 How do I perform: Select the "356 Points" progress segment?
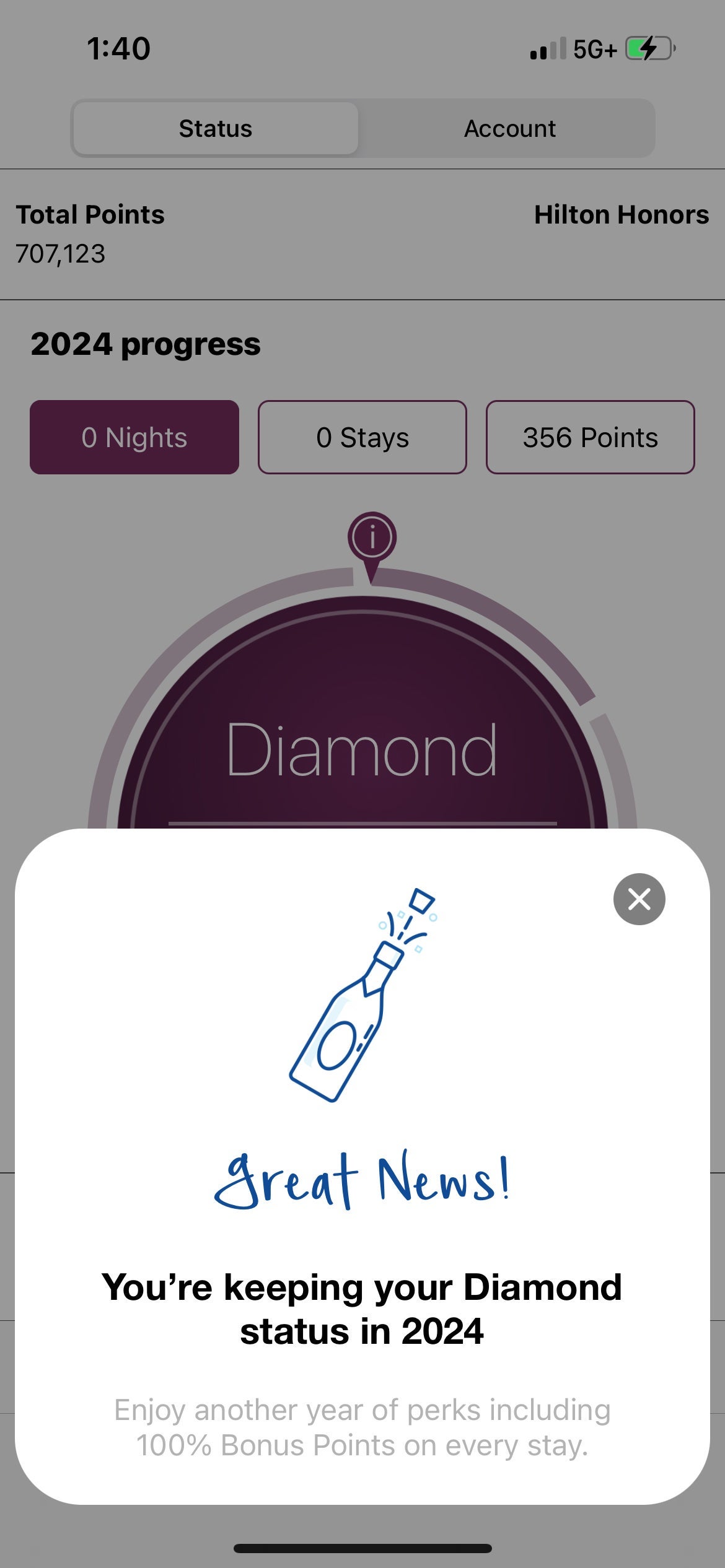(591, 437)
